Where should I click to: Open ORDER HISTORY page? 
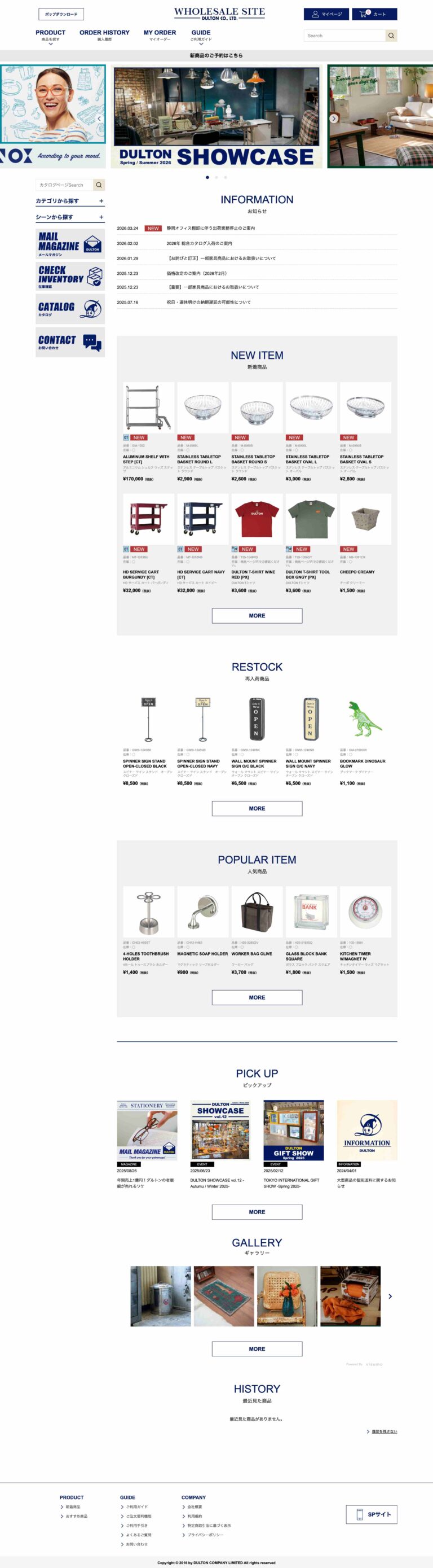pyautogui.click(x=104, y=34)
